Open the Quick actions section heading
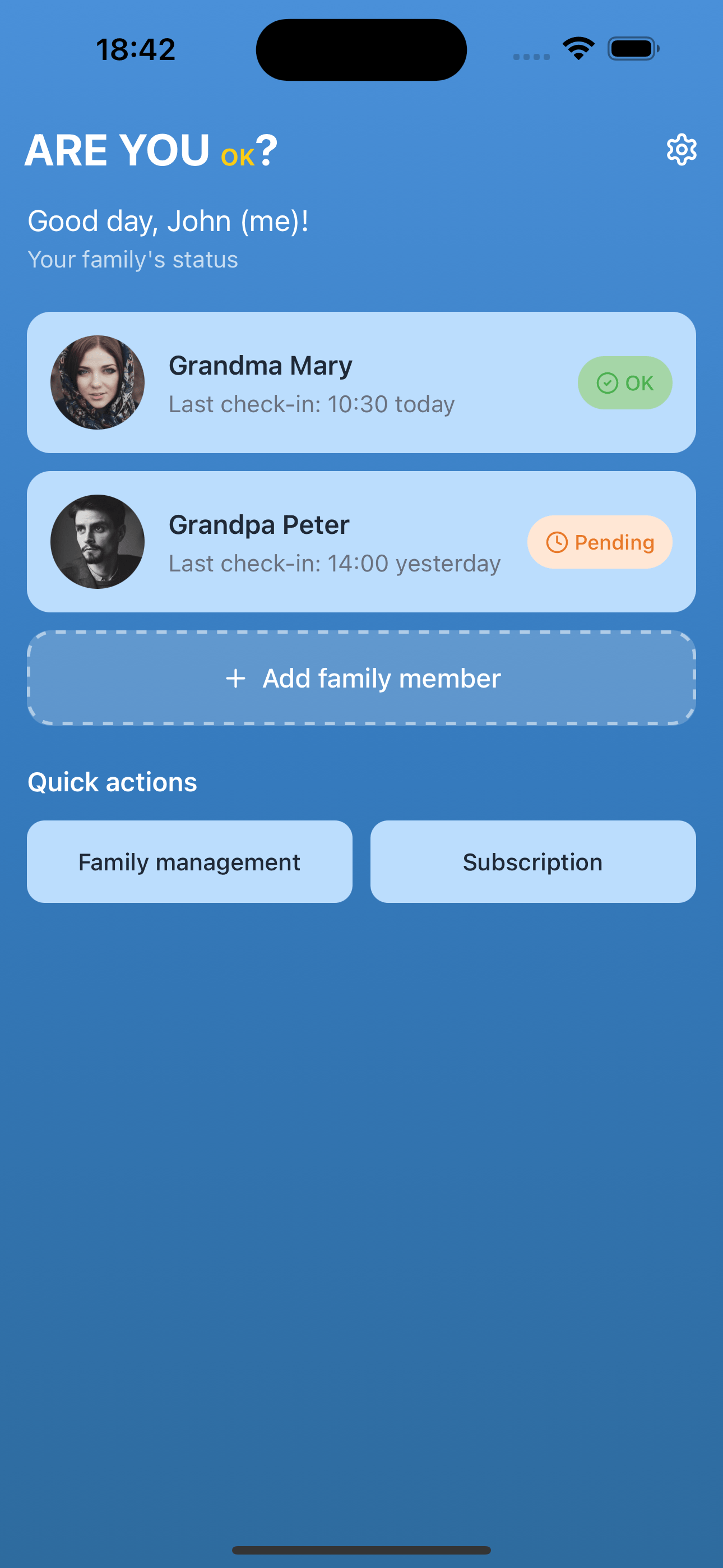This screenshot has height=1568, width=723. click(x=112, y=782)
